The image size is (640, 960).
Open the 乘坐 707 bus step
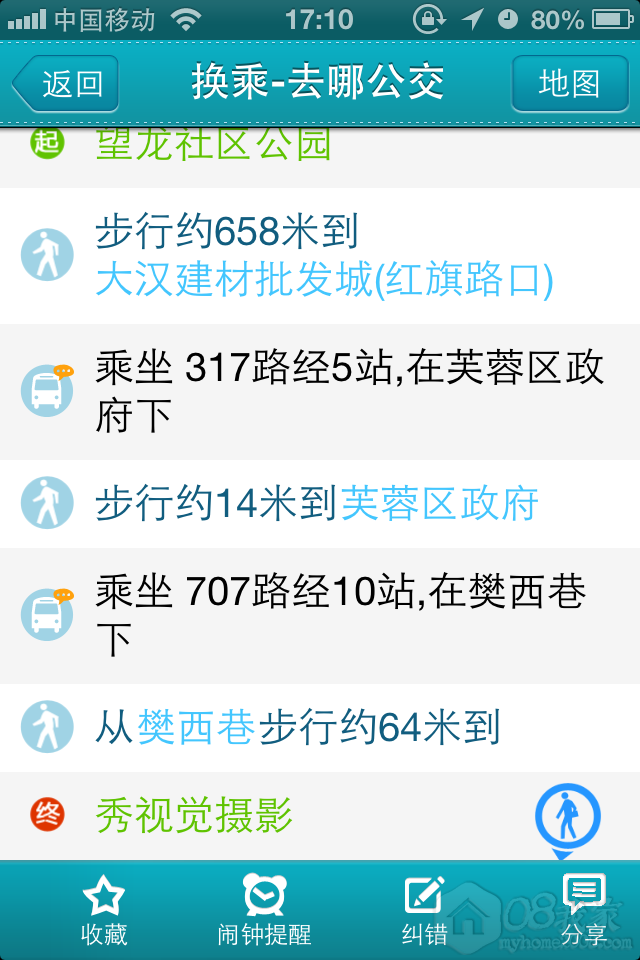340,615
